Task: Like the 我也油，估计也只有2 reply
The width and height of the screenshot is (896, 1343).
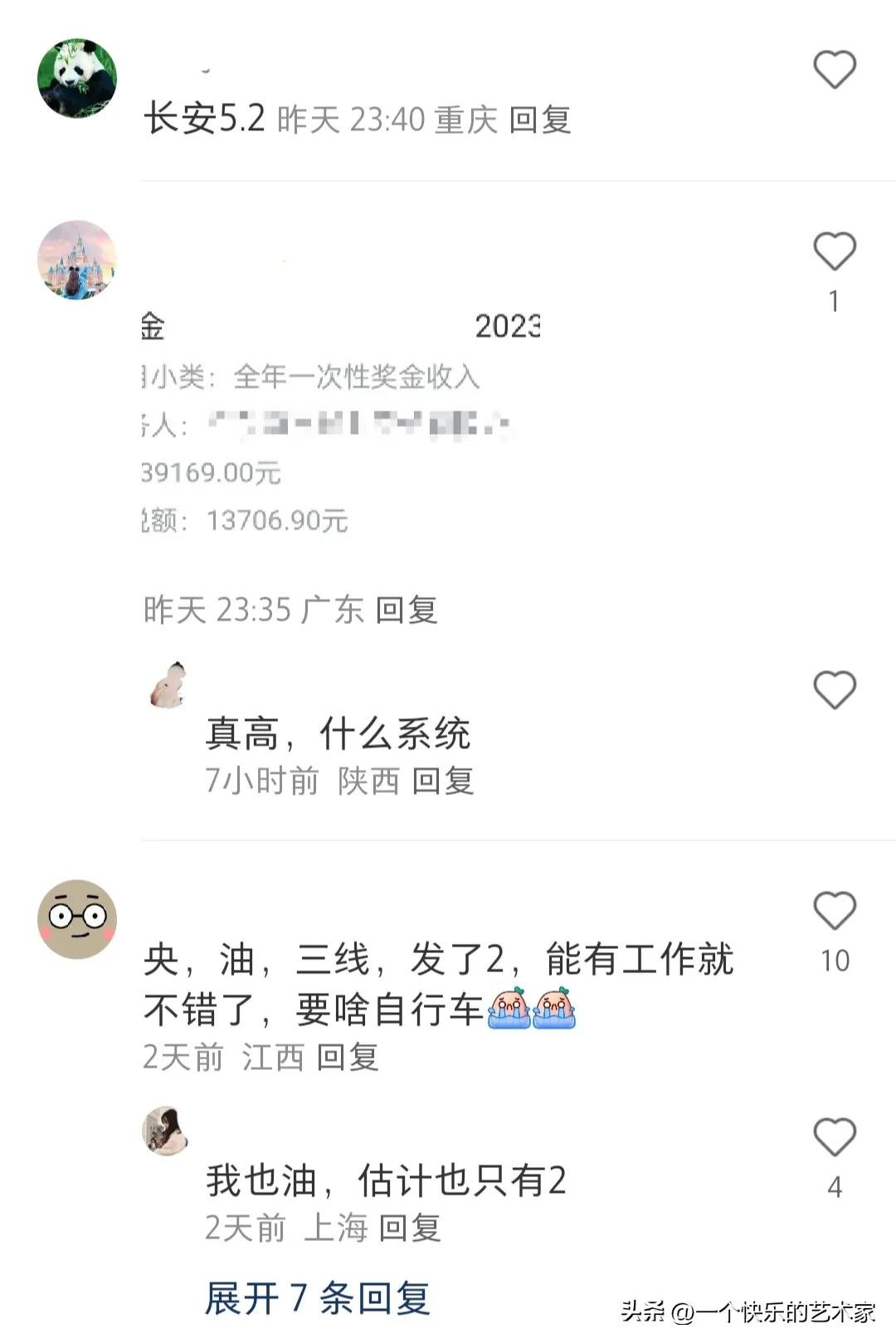Action: [x=834, y=1137]
